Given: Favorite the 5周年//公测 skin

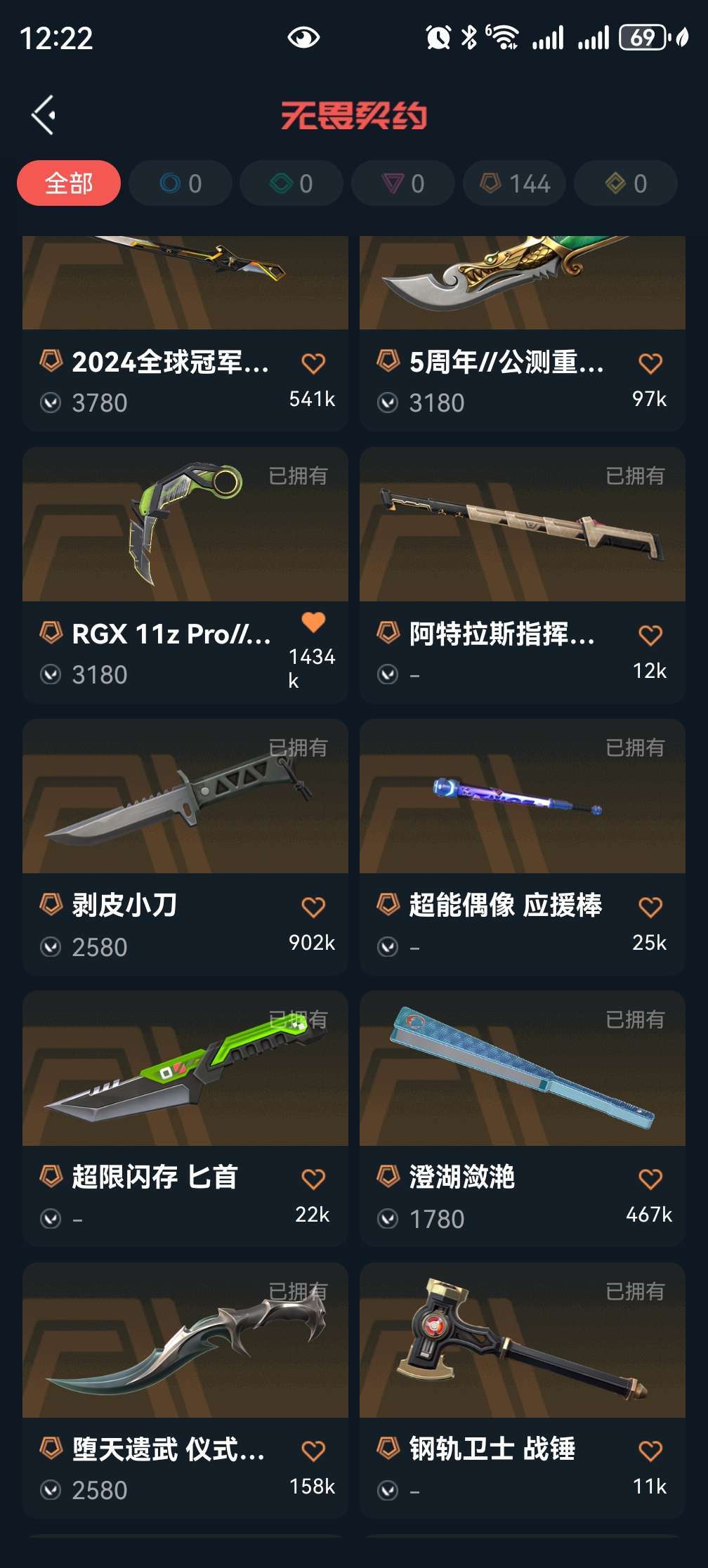Looking at the screenshot, I should [x=650, y=363].
